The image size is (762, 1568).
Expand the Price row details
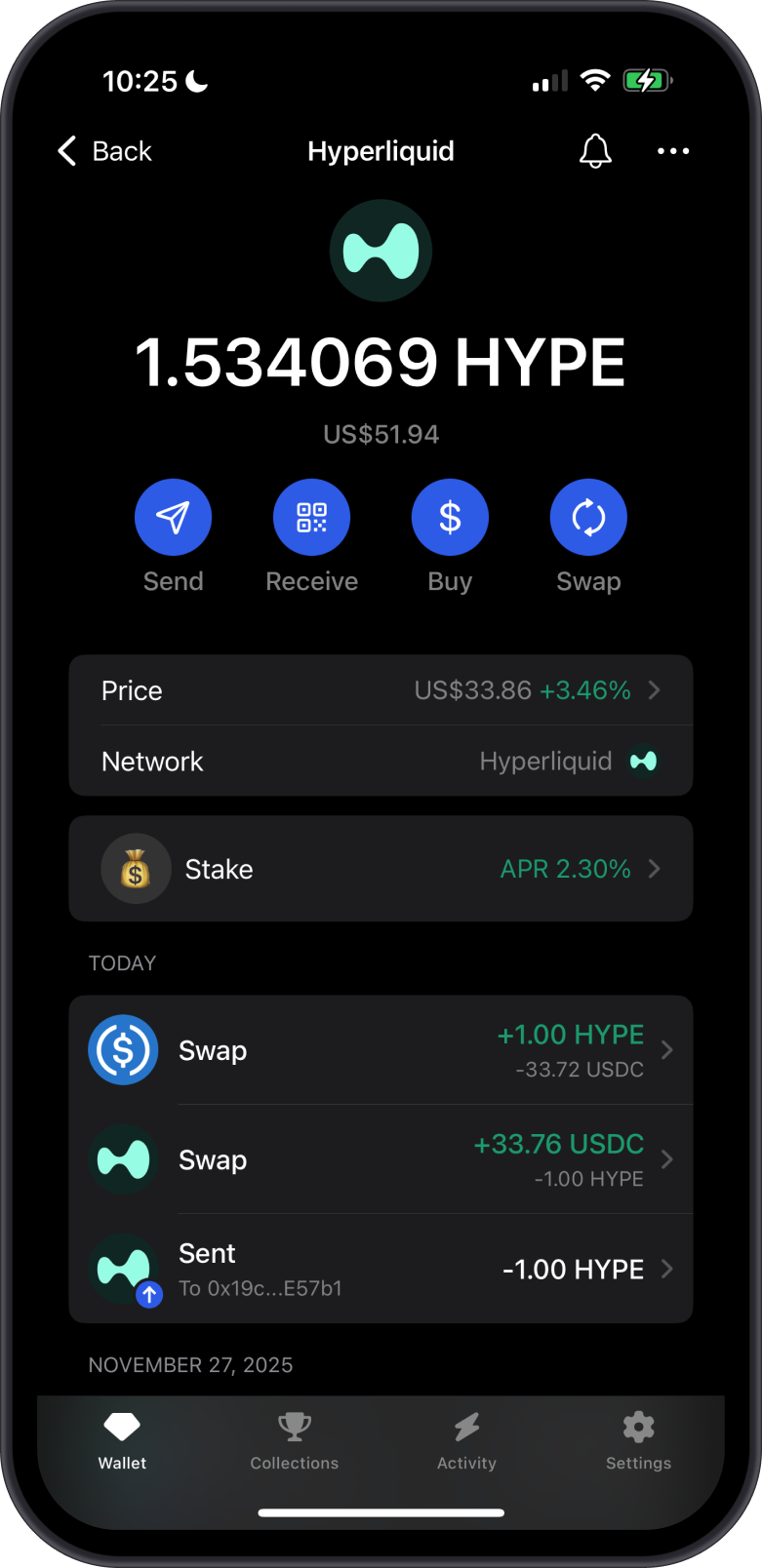click(x=381, y=690)
